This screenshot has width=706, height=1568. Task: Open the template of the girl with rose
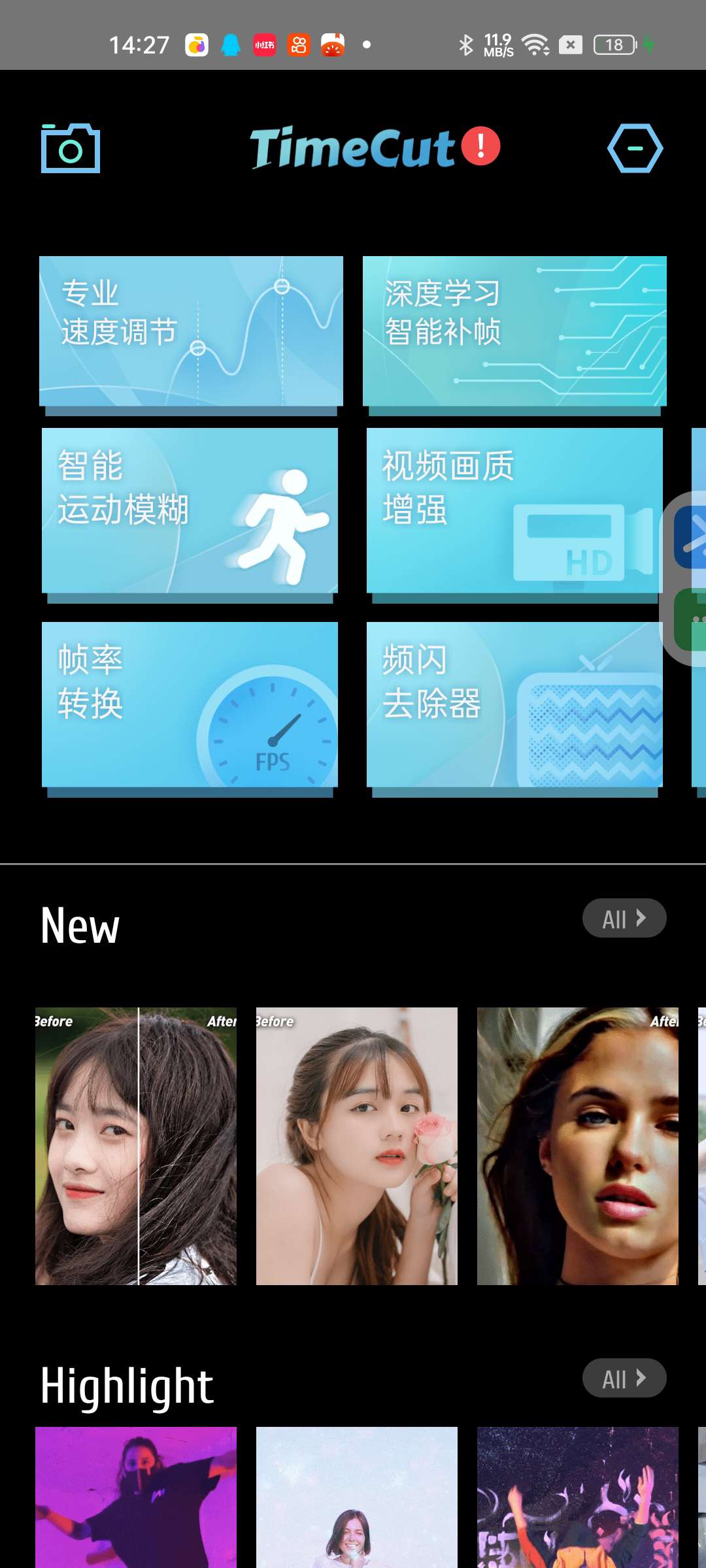[x=357, y=1146]
